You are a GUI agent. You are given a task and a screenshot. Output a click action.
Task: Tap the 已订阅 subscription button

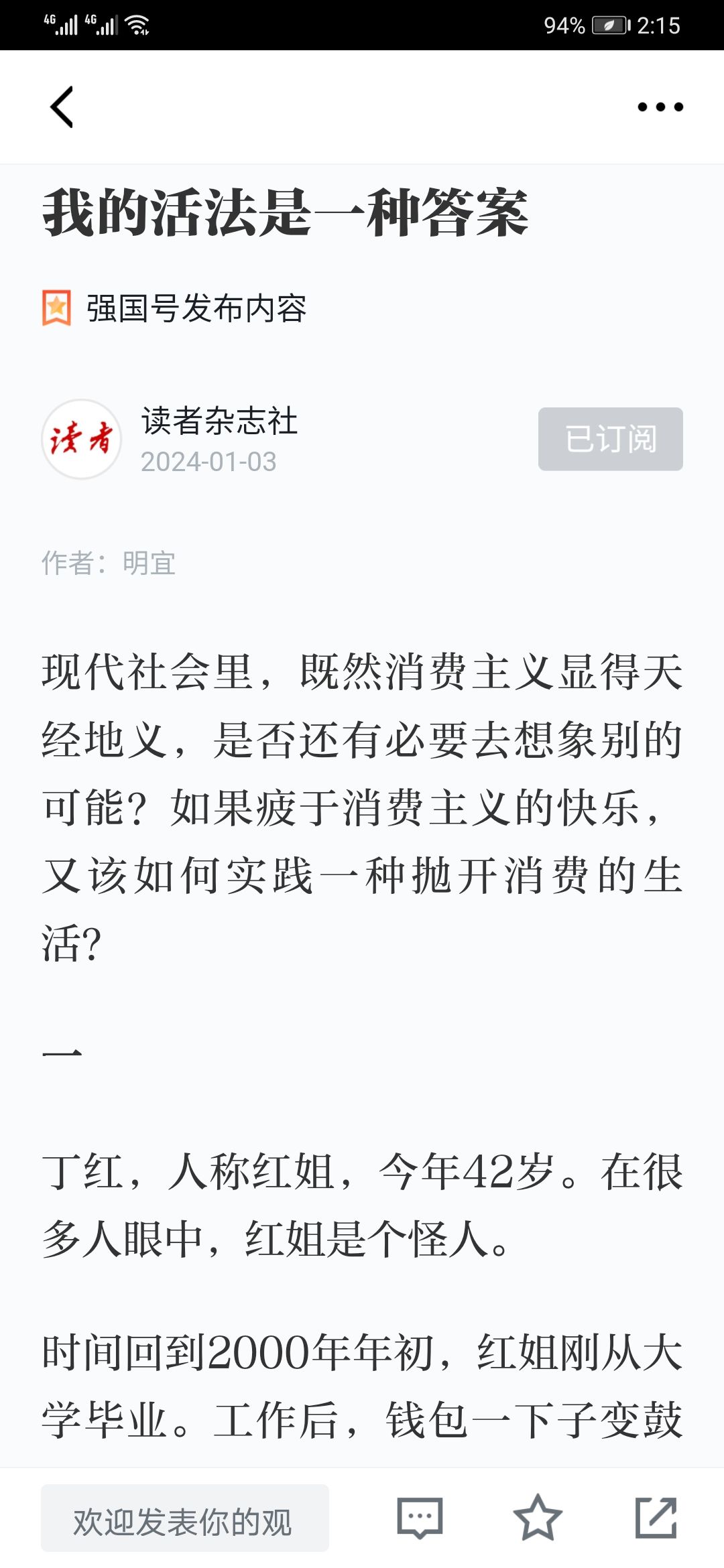coord(610,439)
